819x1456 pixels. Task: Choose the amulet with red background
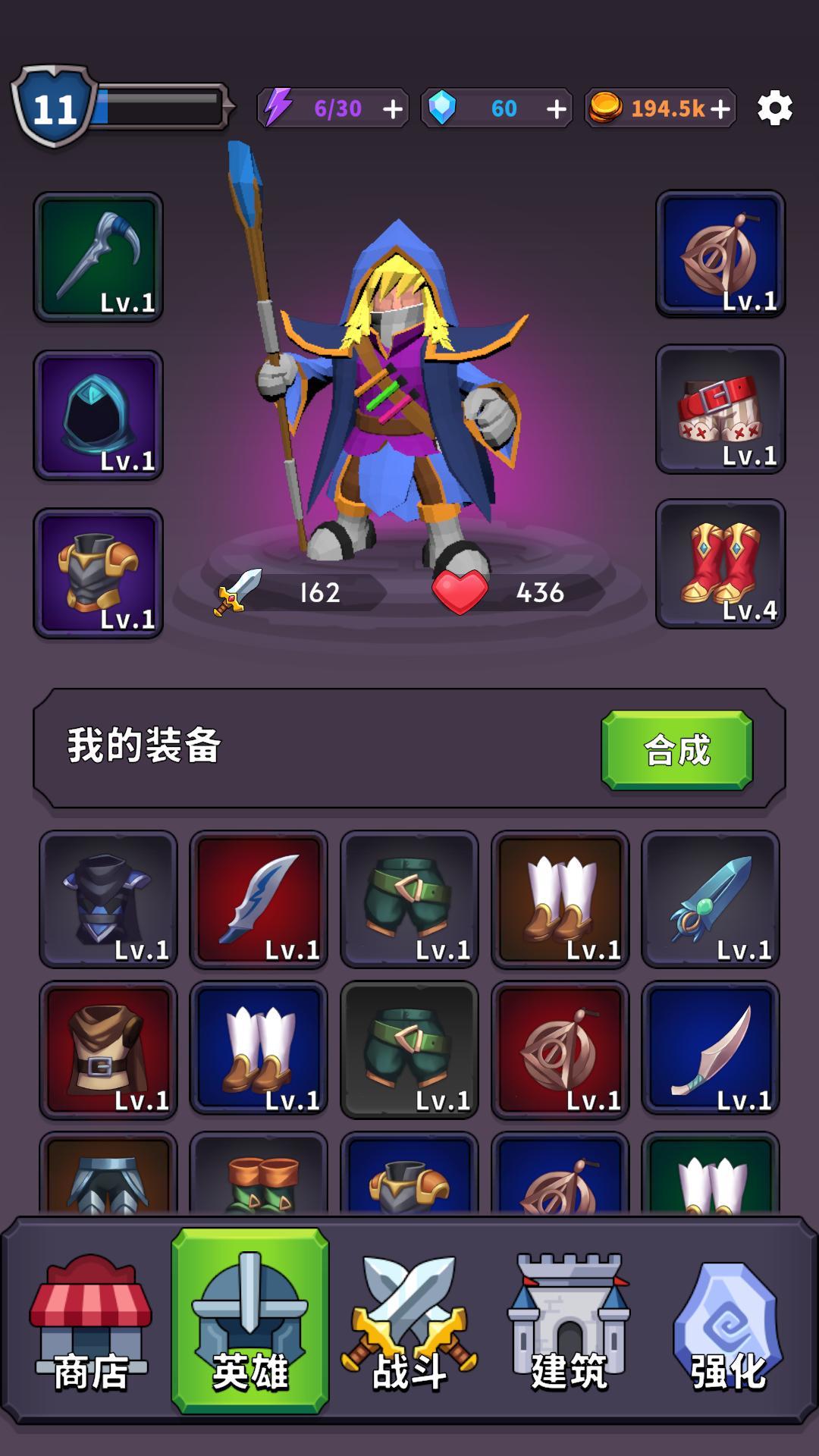pyautogui.click(x=560, y=1050)
